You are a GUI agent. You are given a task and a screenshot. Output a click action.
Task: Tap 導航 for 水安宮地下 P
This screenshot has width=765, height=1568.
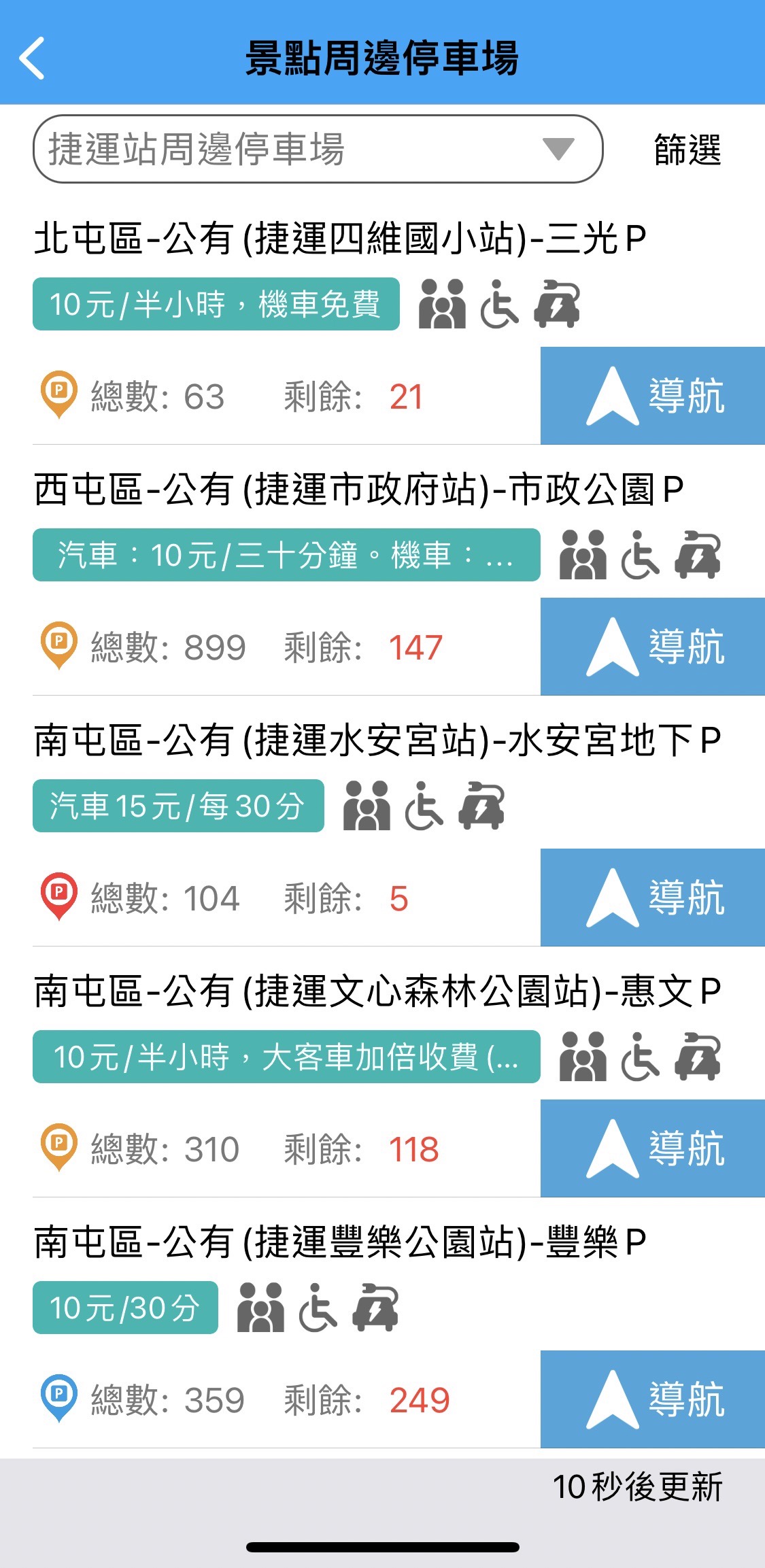tap(652, 898)
